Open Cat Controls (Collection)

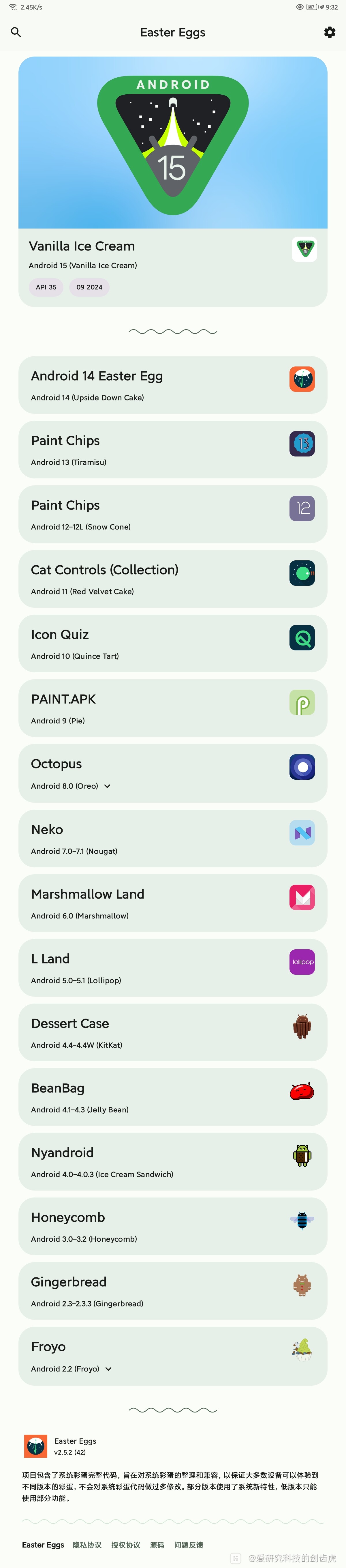click(x=173, y=579)
